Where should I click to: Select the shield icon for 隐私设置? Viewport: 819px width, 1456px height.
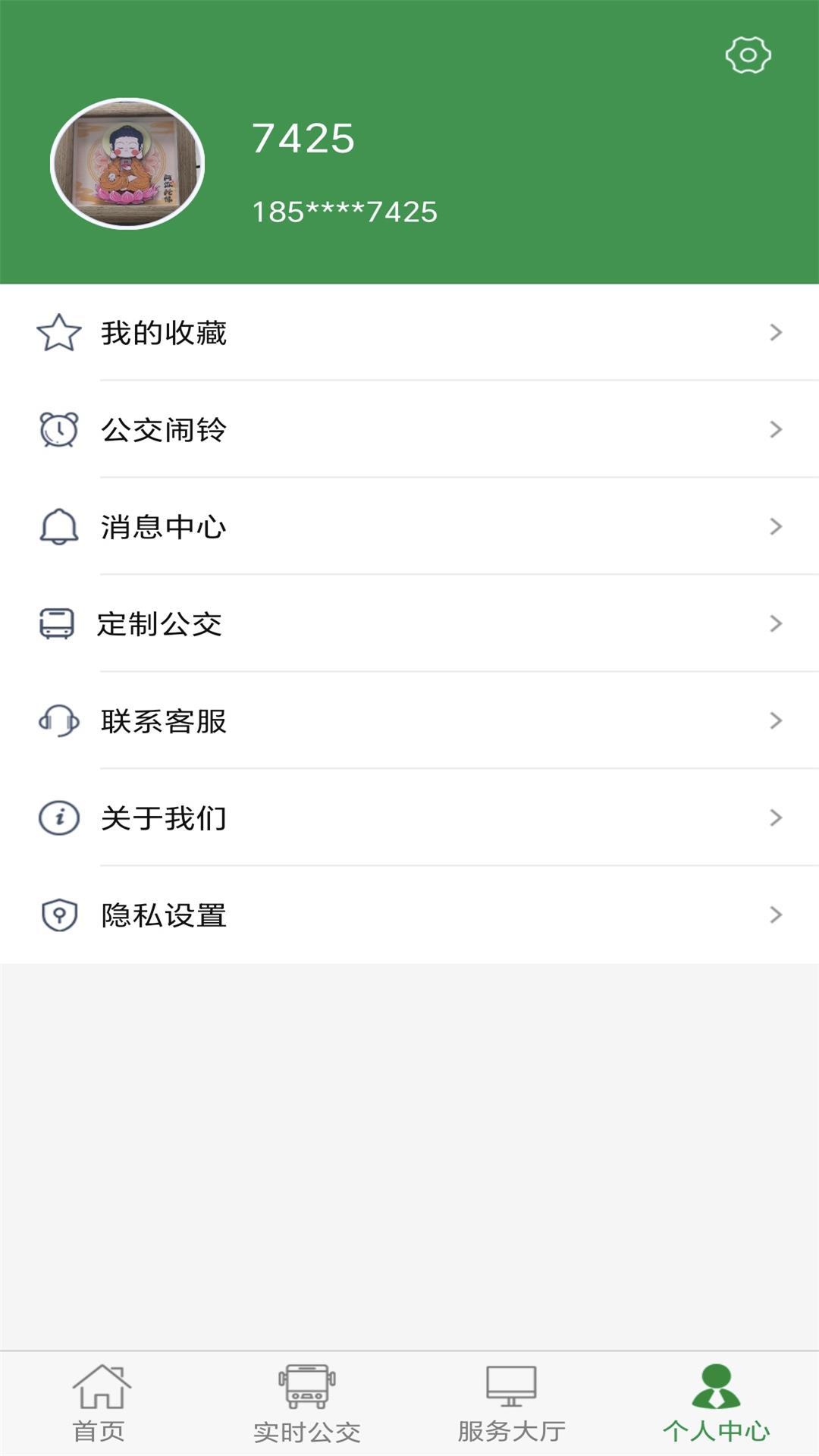click(x=56, y=915)
